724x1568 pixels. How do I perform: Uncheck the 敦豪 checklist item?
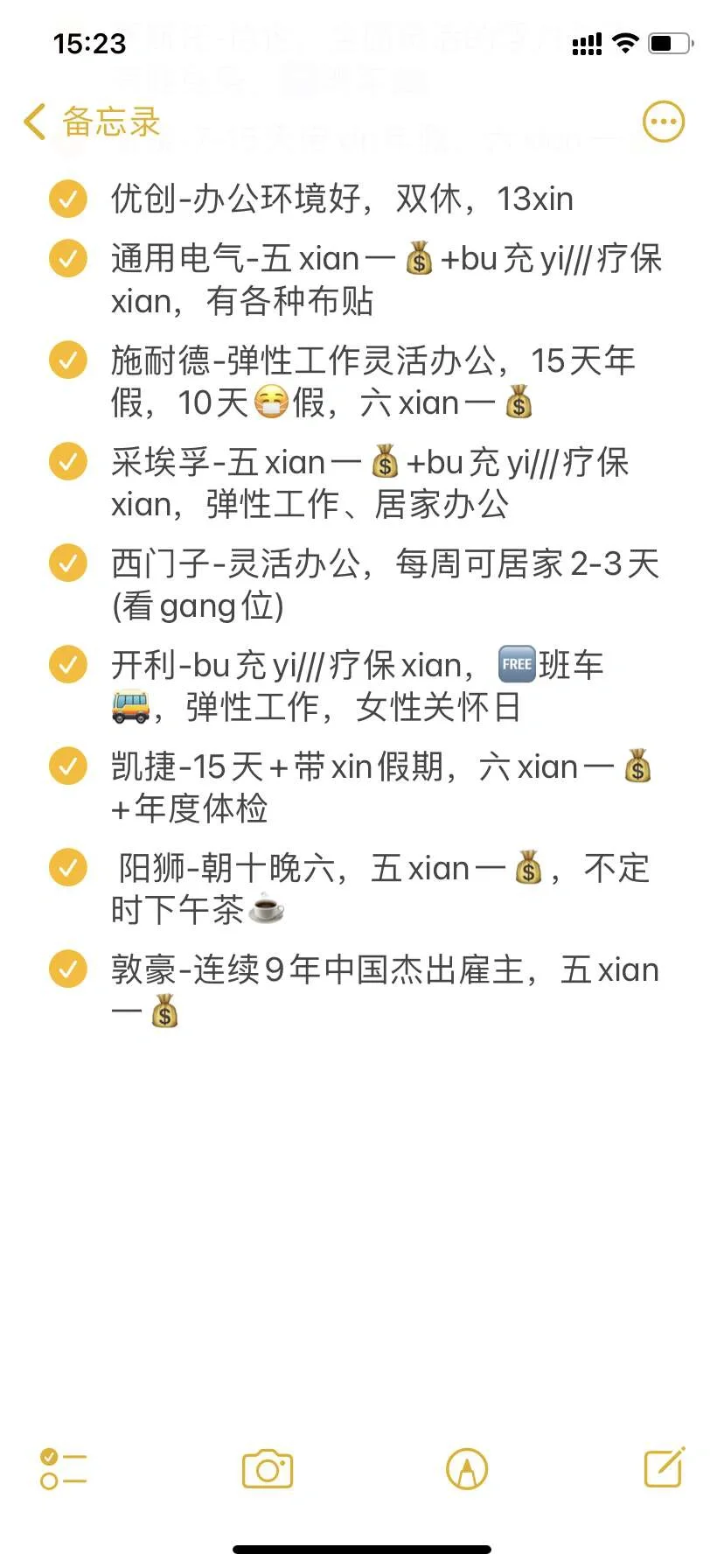[x=68, y=969]
